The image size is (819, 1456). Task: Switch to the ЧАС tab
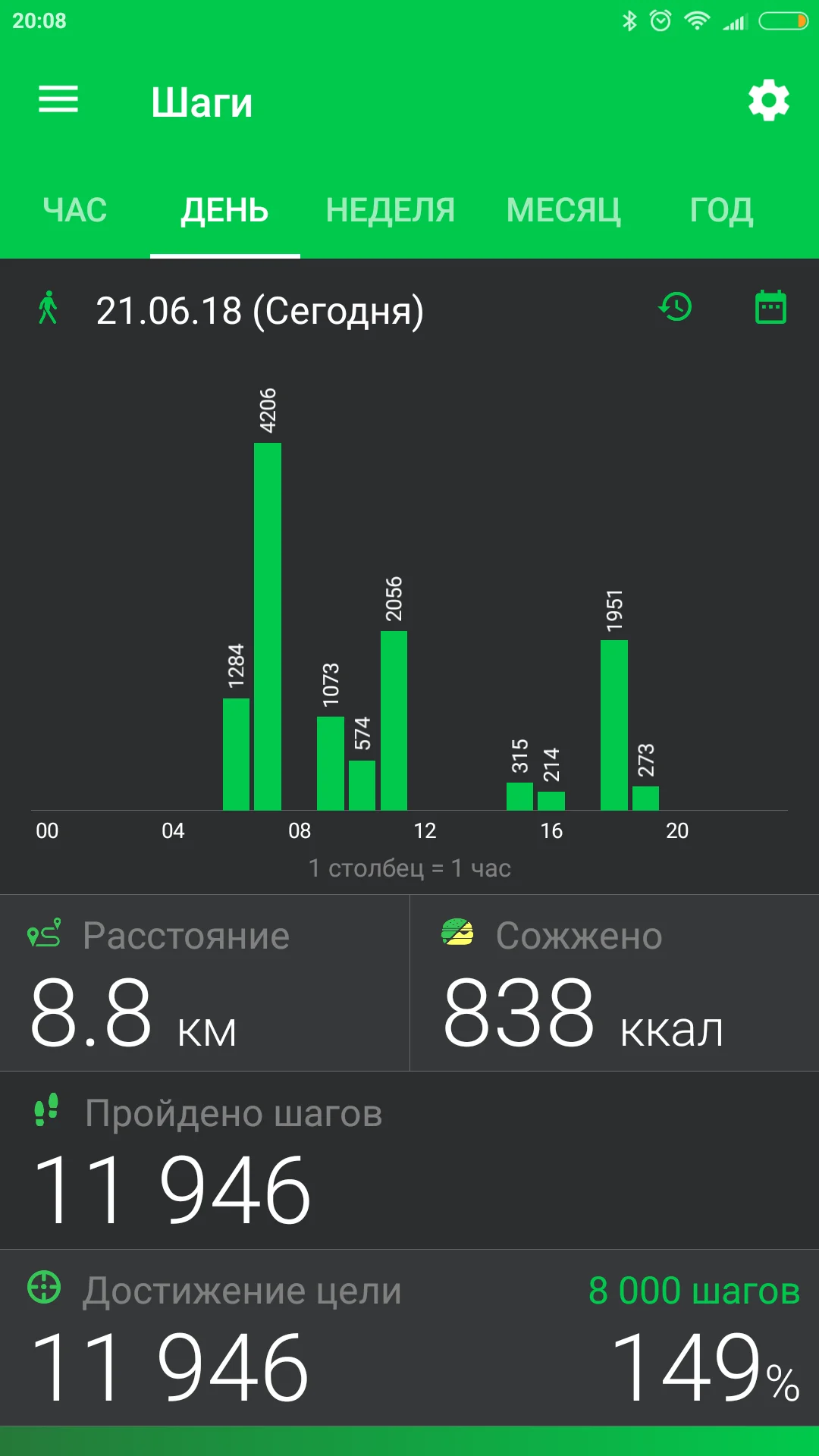coord(75,210)
